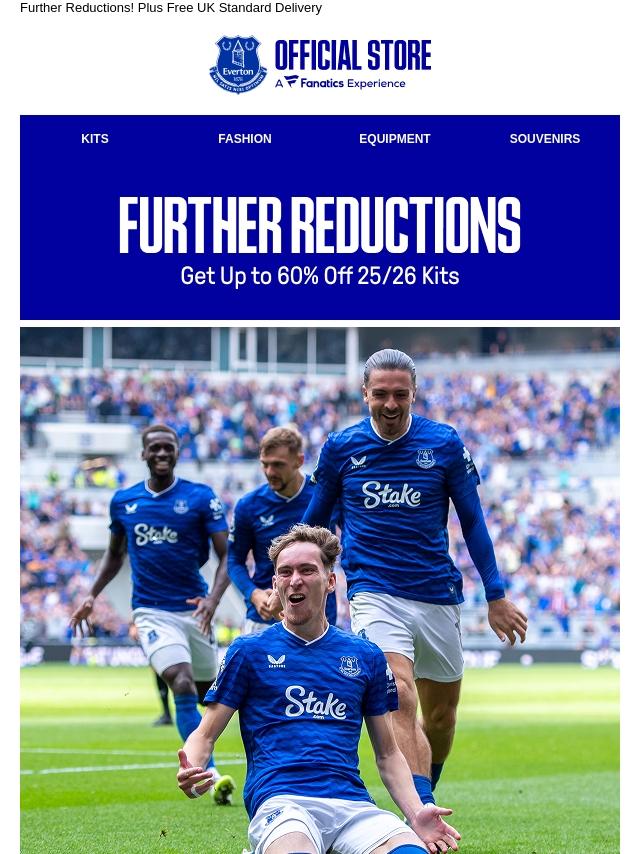Open the FASHION category
The image size is (640, 854).
coord(244,139)
